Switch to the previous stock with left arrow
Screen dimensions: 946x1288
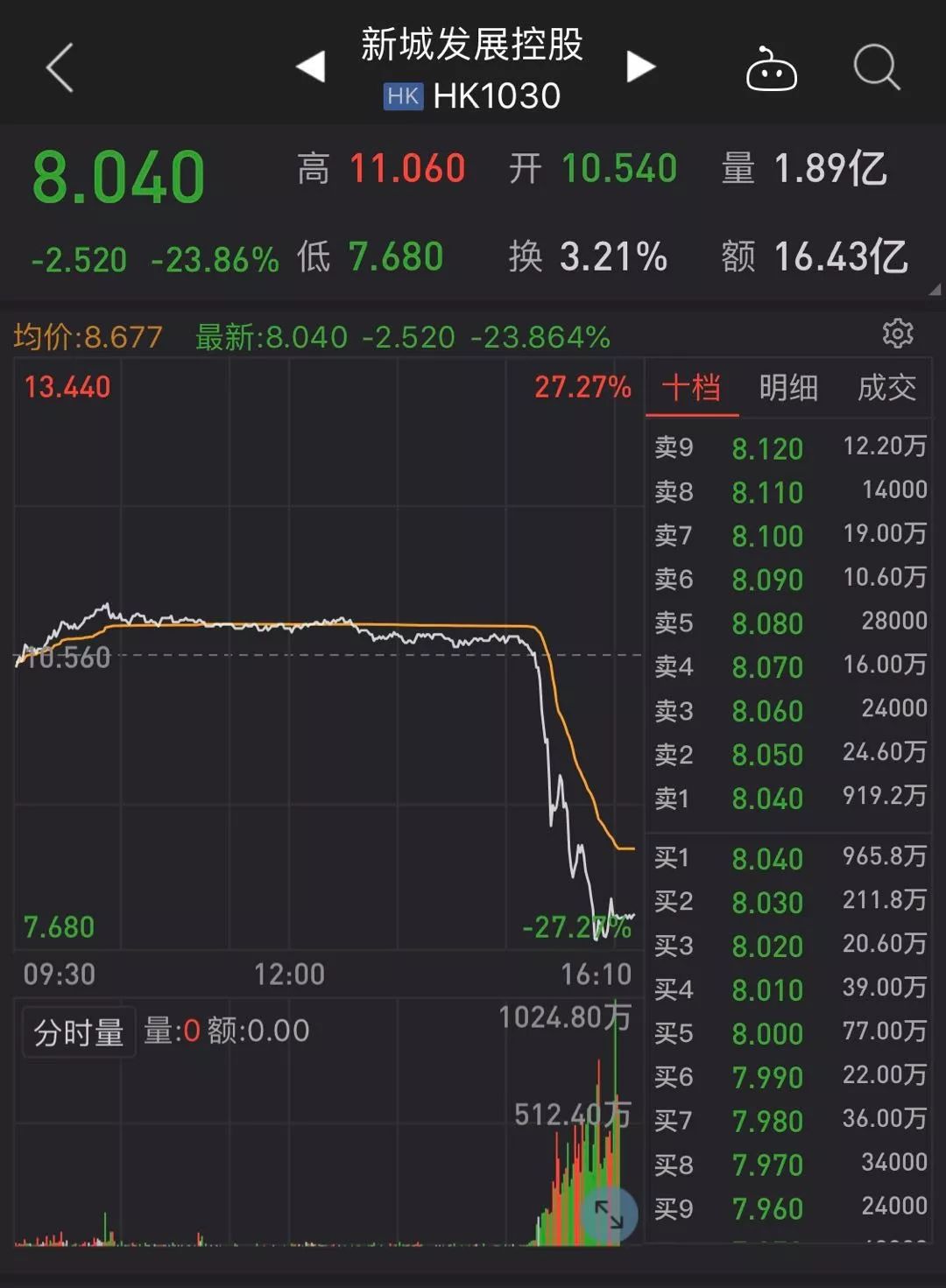coord(311,67)
